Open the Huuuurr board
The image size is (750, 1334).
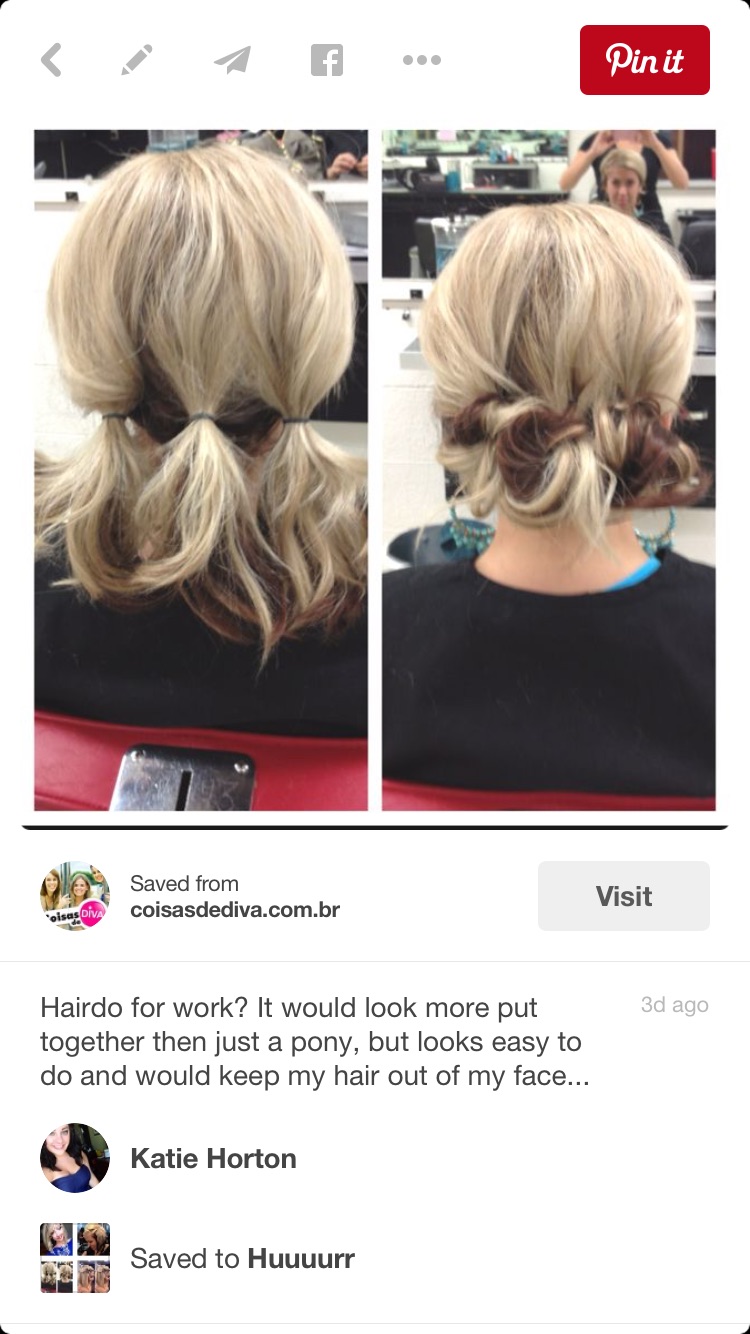pyautogui.click(x=242, y=1258)
